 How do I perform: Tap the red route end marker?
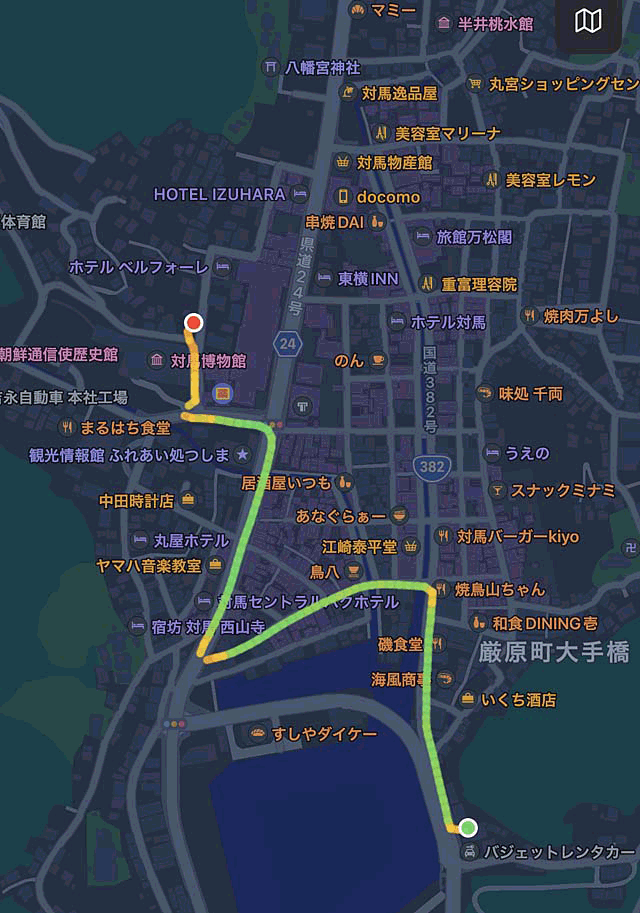click(194, 322)
